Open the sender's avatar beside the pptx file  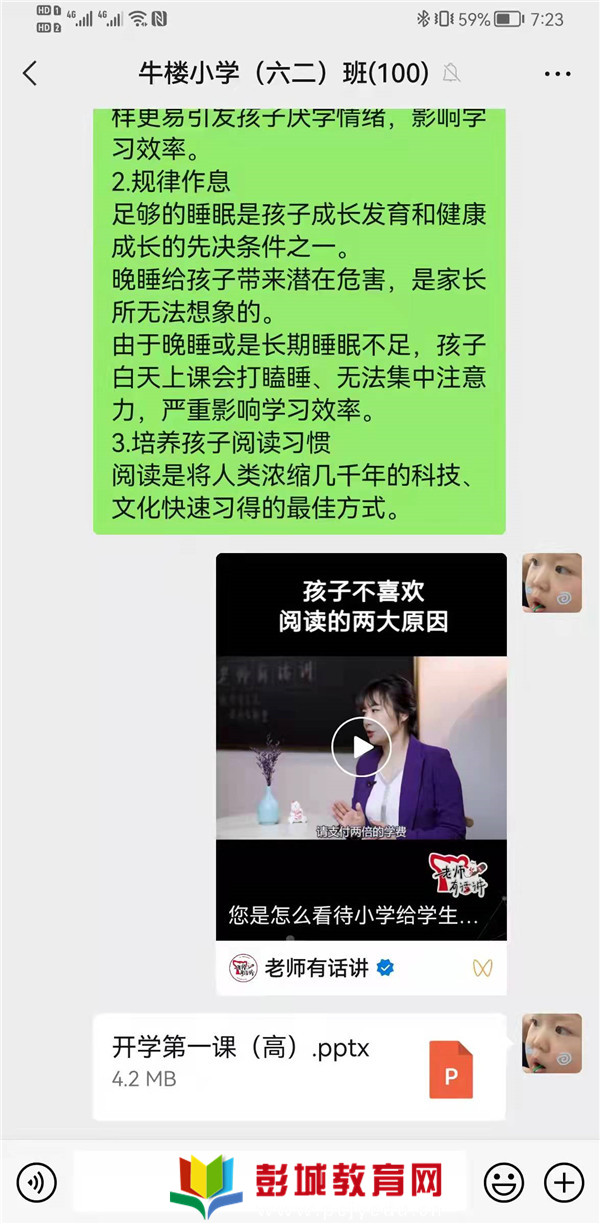click(551, 1043)
